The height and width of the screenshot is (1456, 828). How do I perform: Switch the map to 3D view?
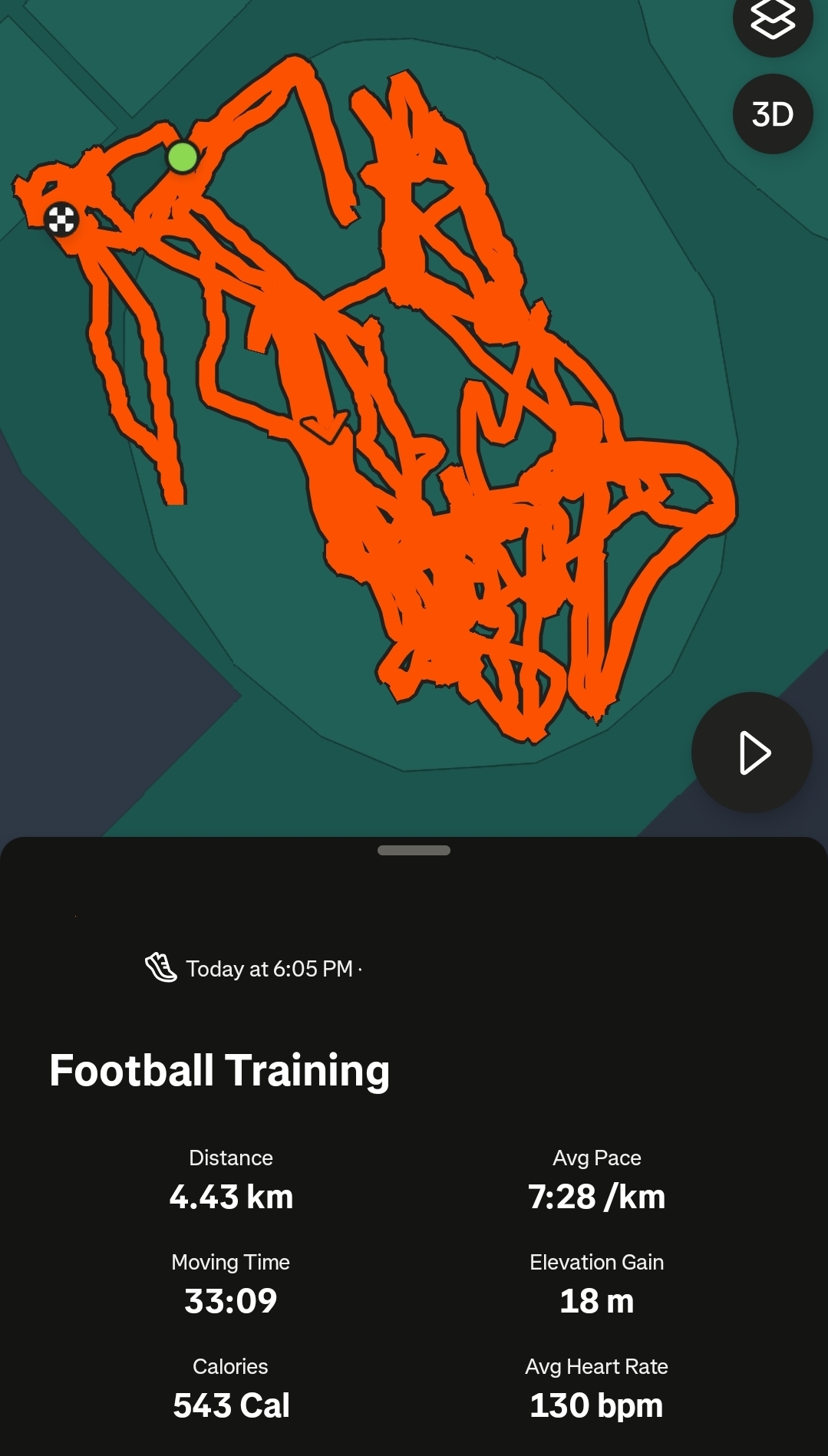(772, 114)
